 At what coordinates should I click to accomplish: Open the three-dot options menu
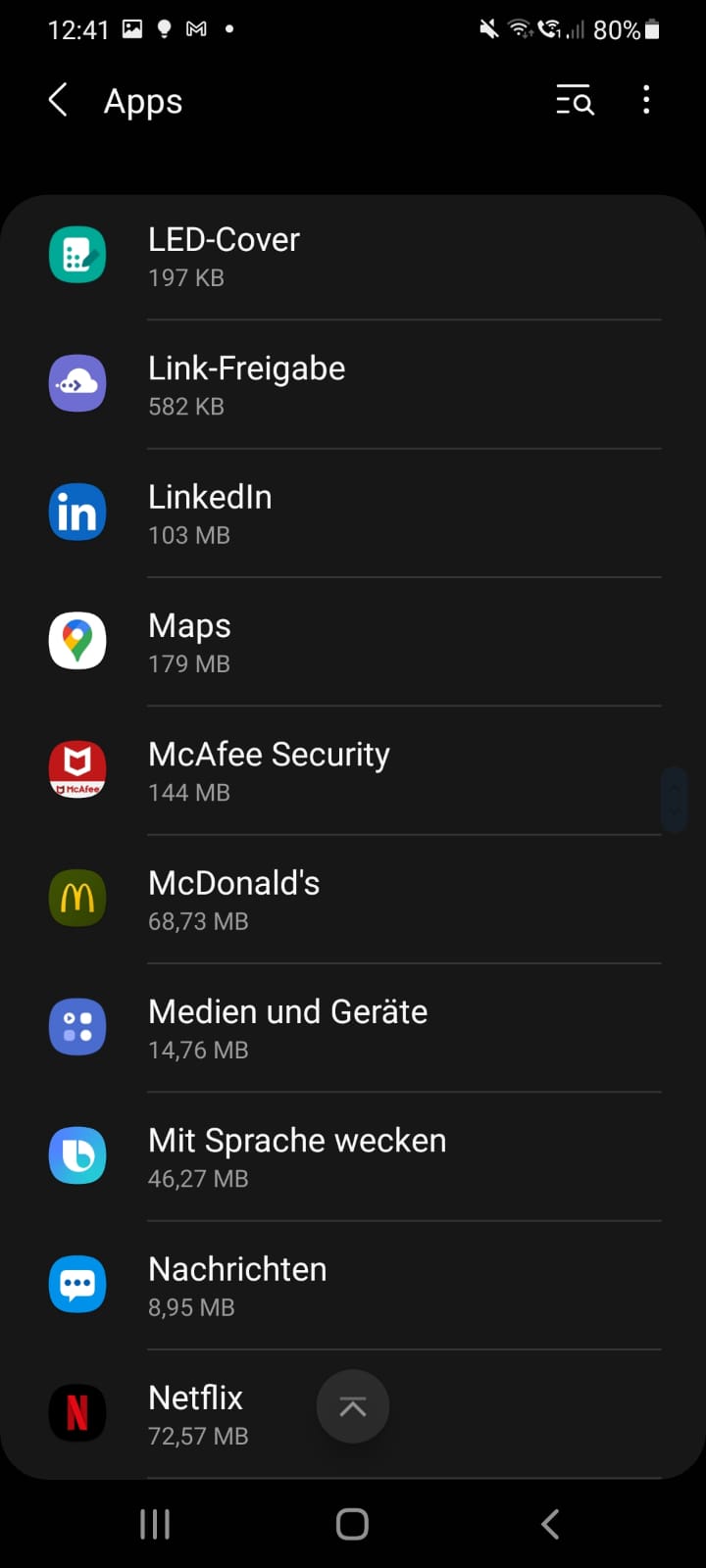(646, 101)
